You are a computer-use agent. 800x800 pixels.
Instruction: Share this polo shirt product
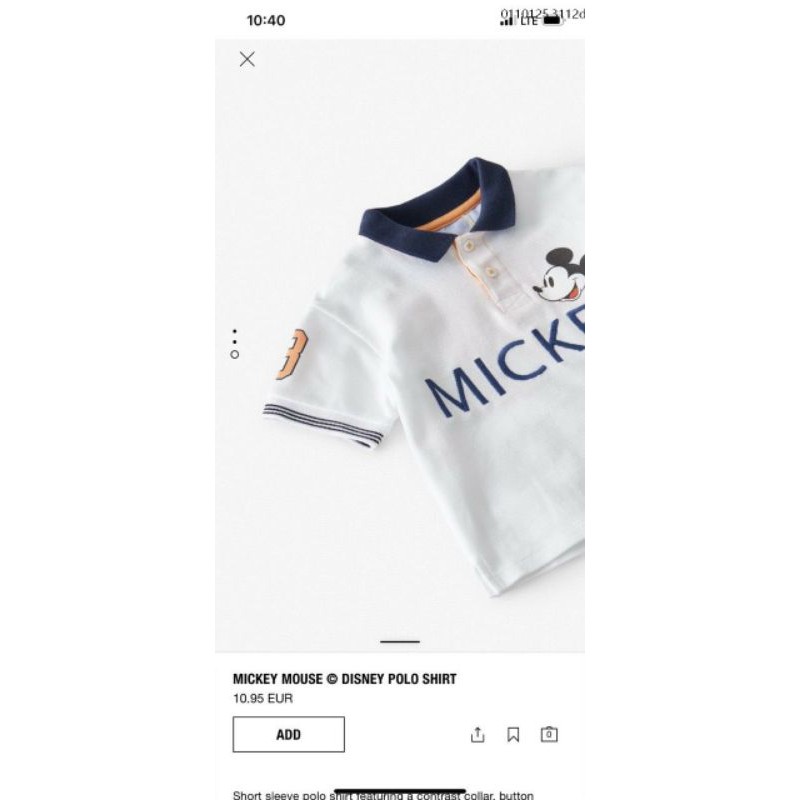[477, 735]
